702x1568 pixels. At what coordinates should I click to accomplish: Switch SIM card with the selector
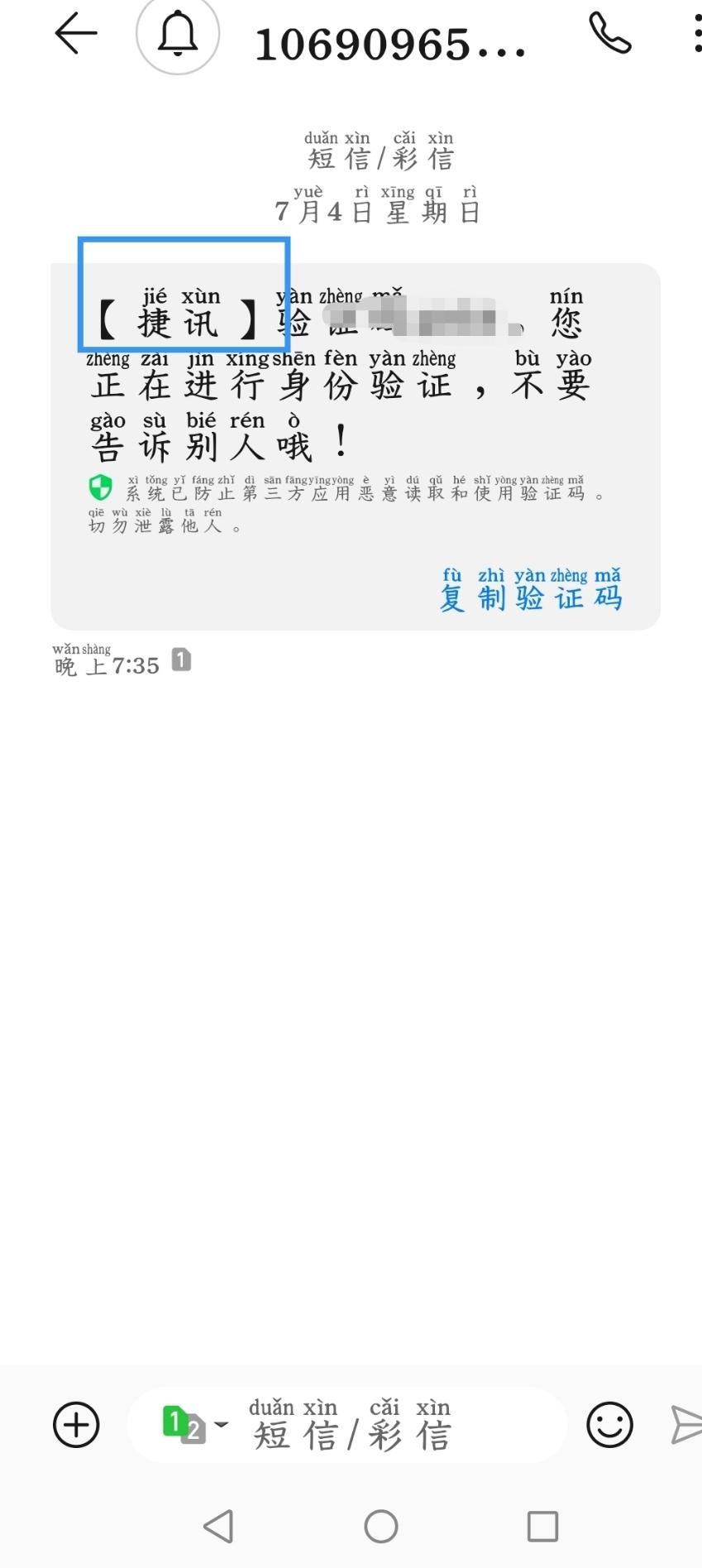(x=194, y=1425)
